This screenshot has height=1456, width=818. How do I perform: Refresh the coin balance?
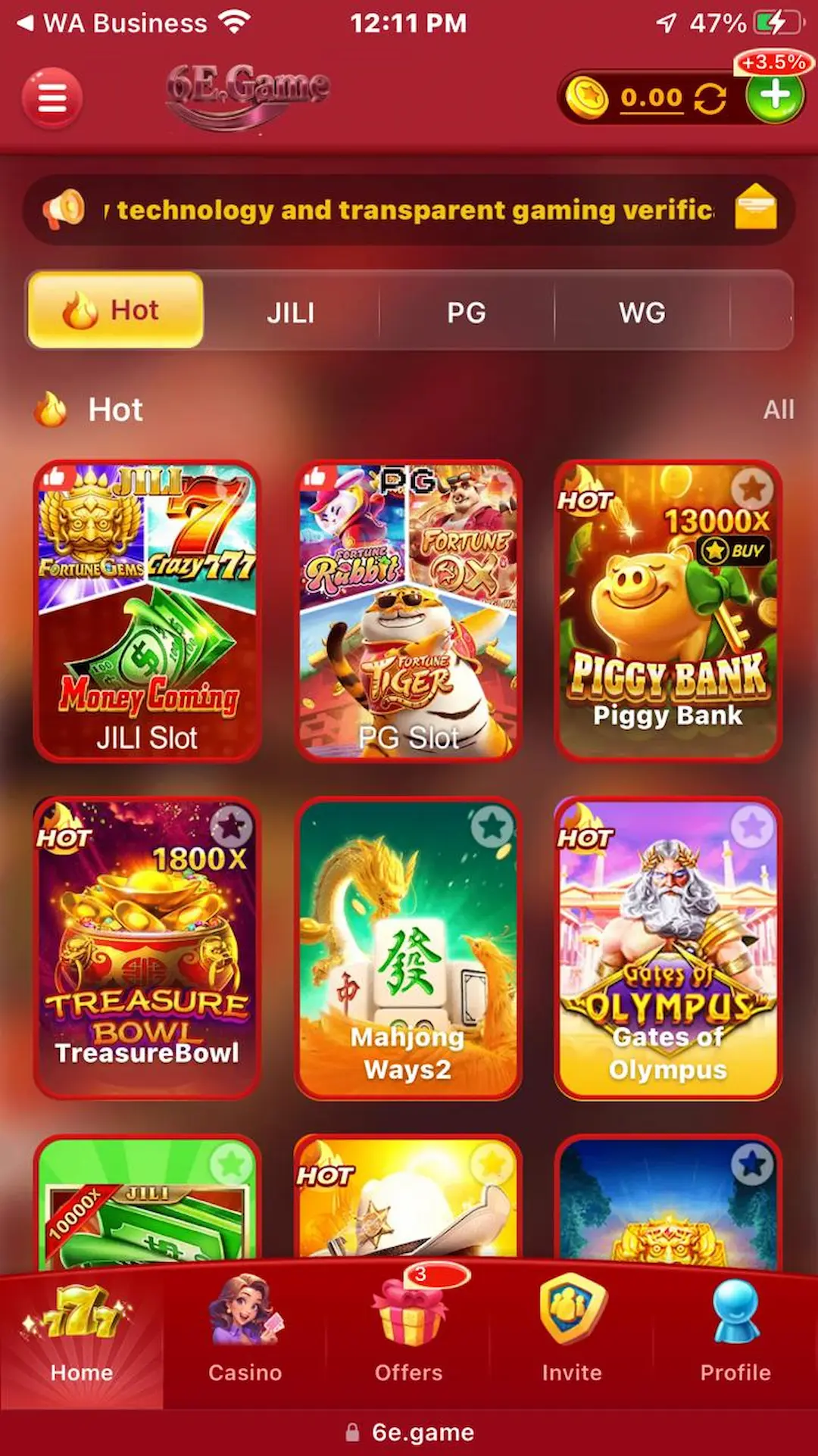tap(710, 98)
